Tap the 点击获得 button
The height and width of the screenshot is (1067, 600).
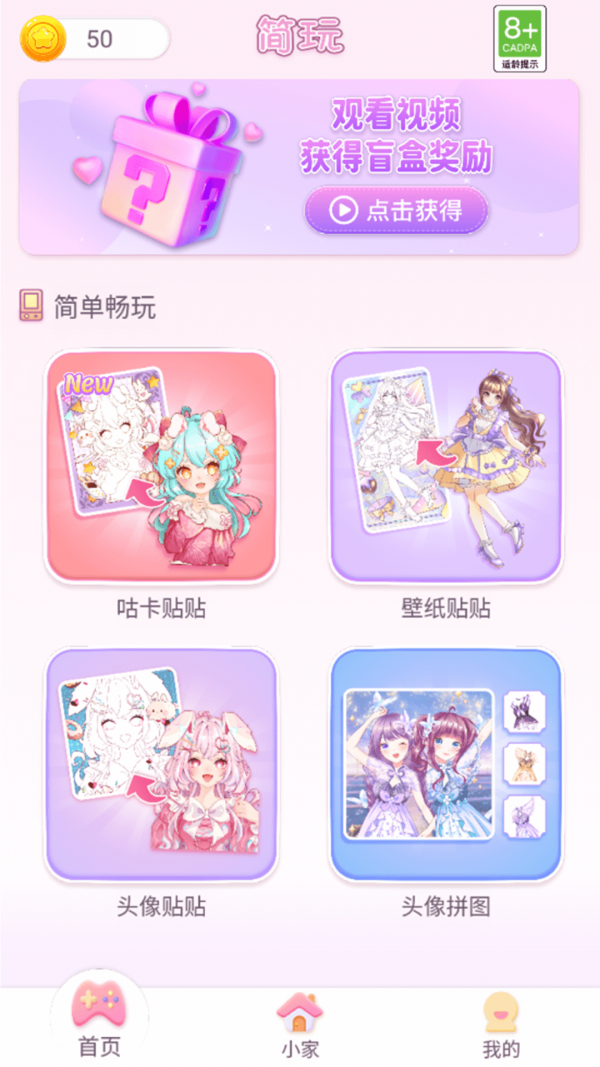click(x=396, y=210)
